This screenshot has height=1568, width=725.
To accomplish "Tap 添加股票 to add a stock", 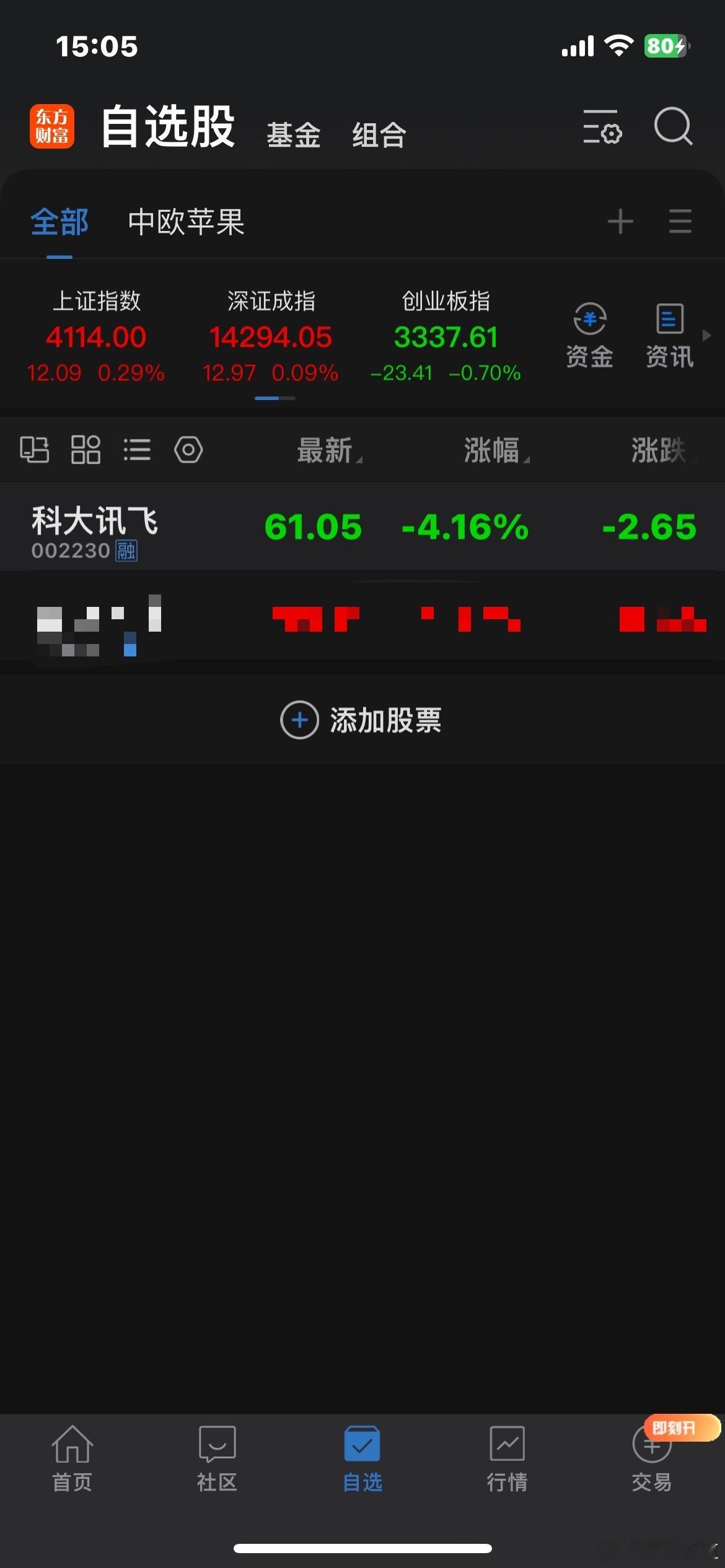I will point(362,720).
